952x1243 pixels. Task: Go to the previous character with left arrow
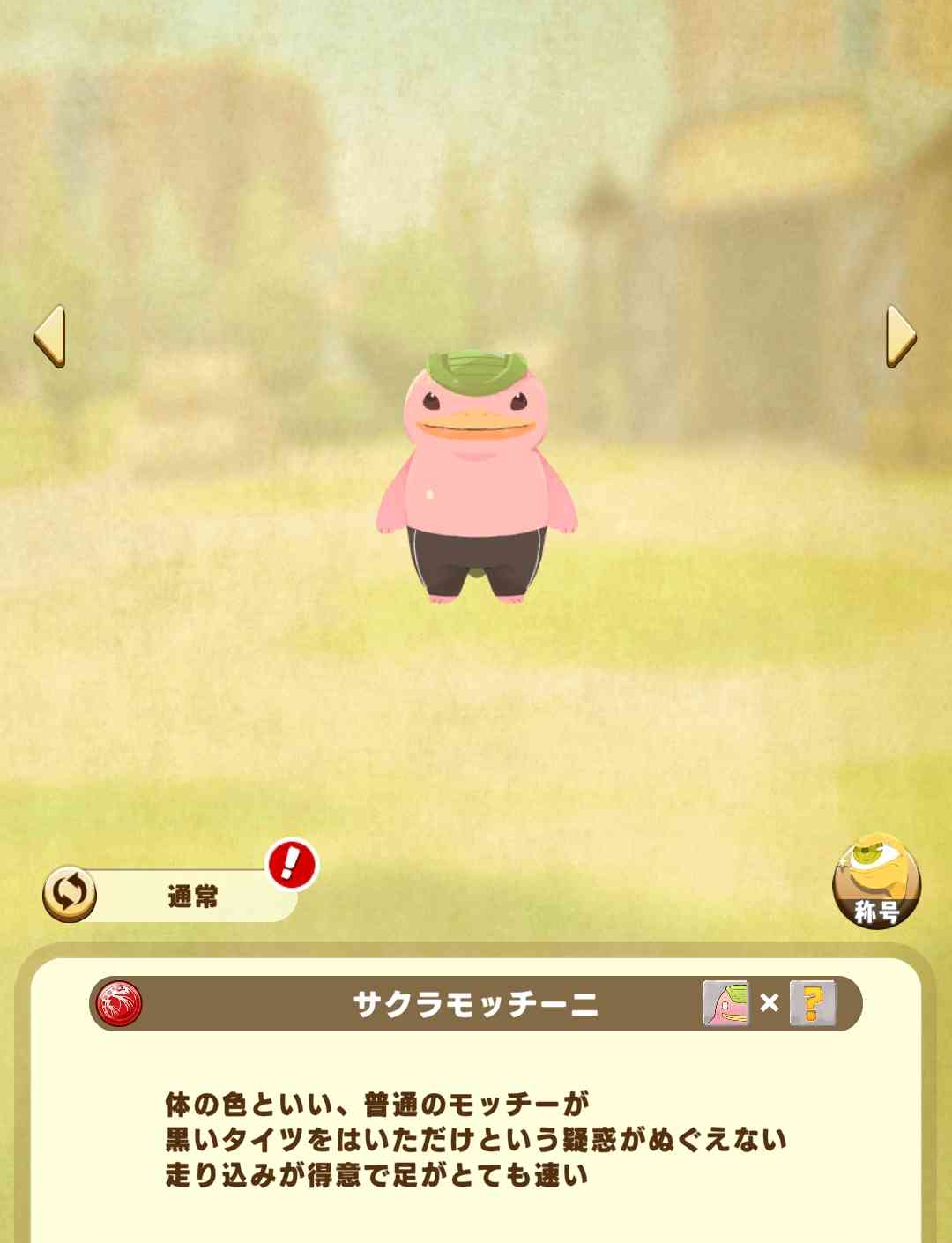coord(50,336)
